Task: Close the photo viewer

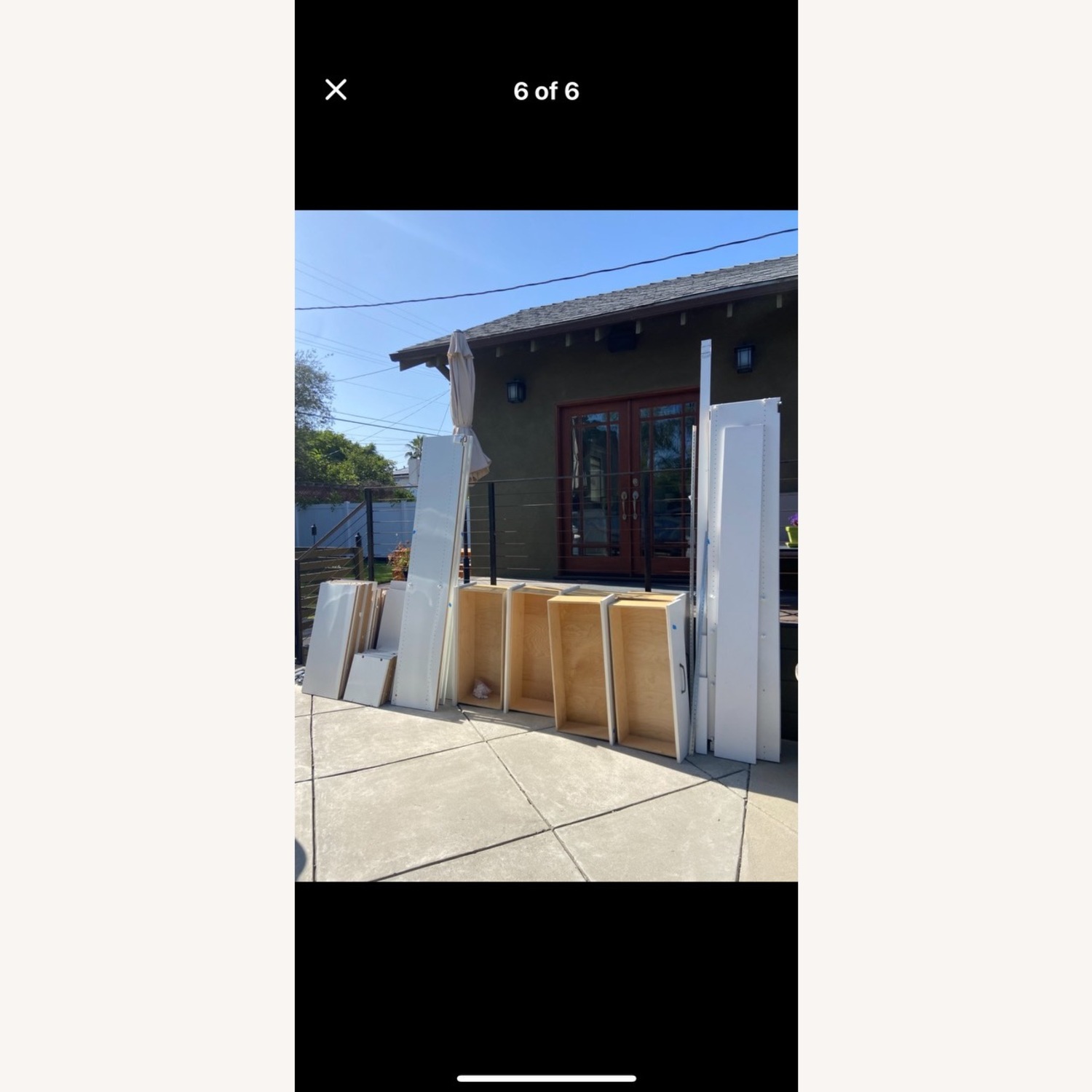Action: pyautogui.click(x=336, y=90)
